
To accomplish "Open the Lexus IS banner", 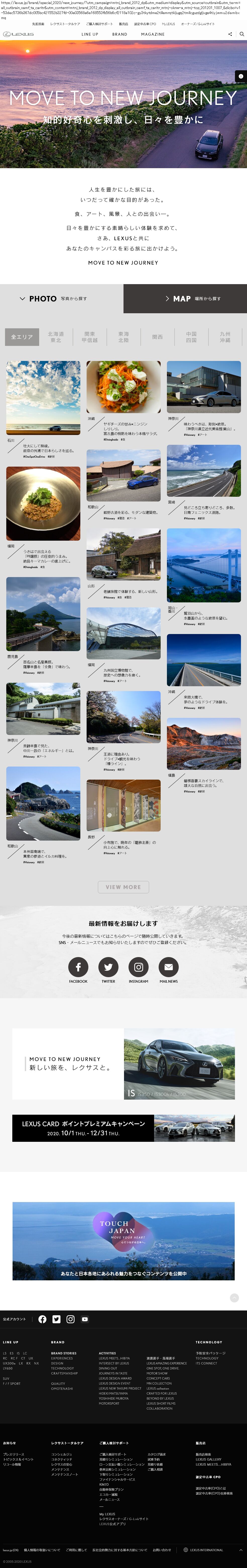I will coord(124,1064).
